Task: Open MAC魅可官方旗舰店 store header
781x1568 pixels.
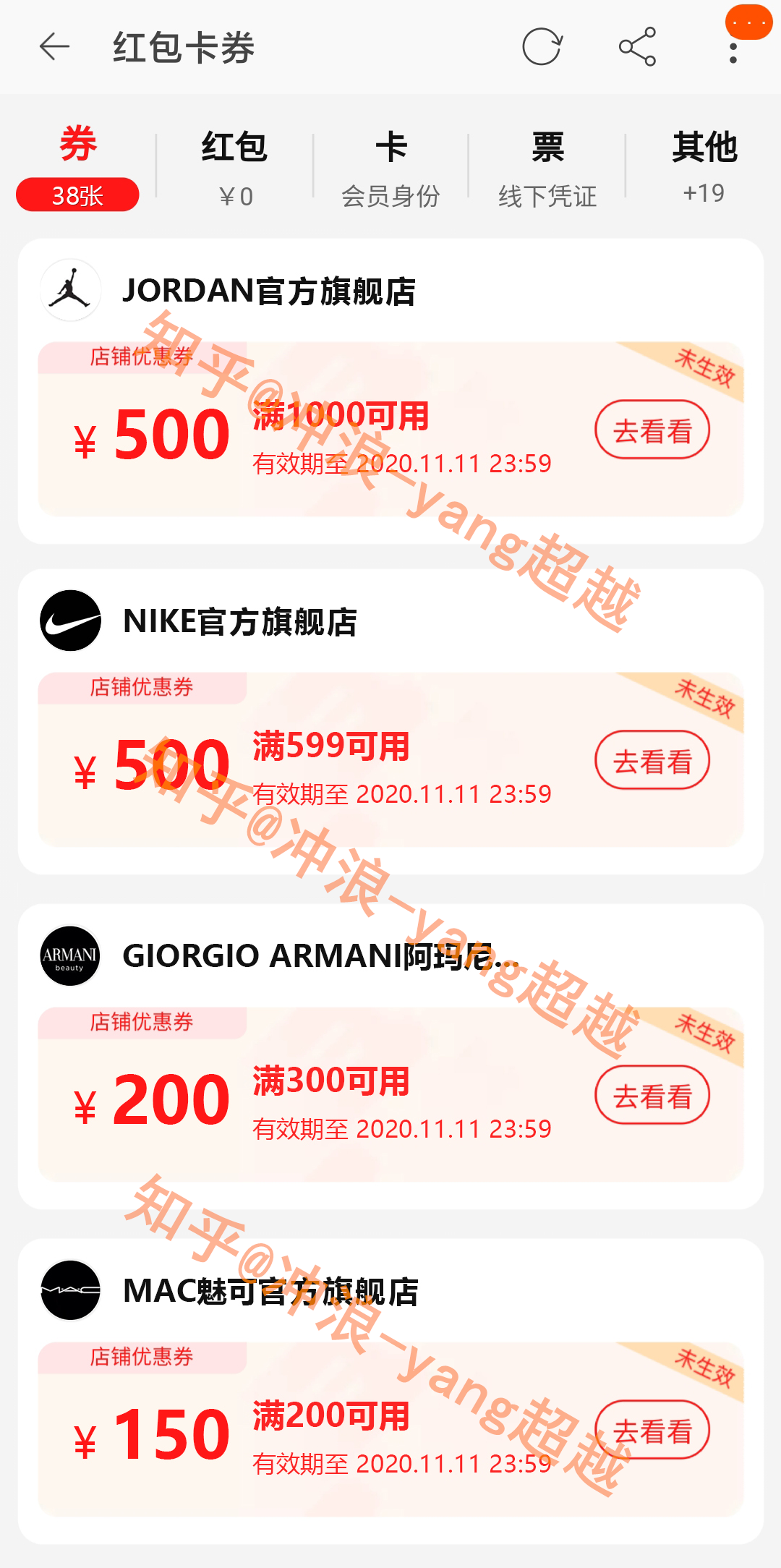Action: (x=270, y=1291)
